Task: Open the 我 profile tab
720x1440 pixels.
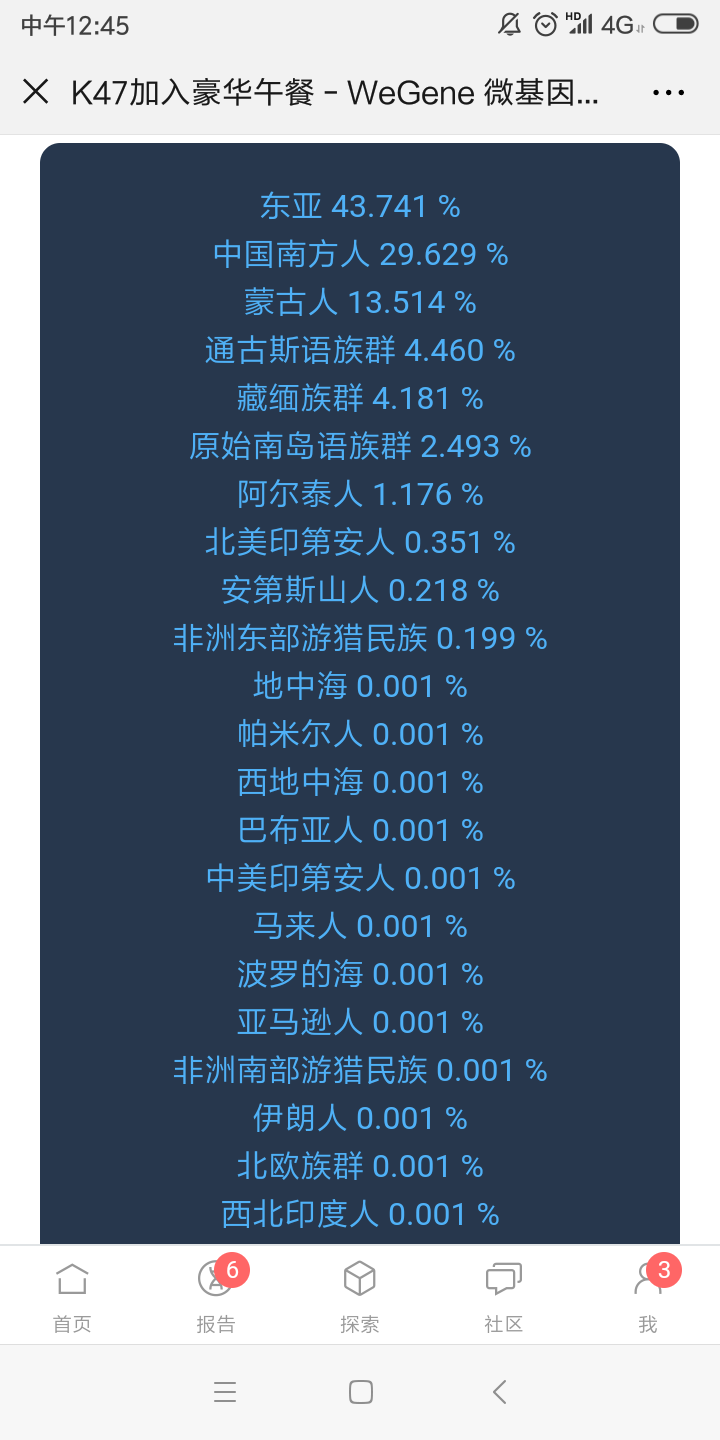Action: point(650,1296)
